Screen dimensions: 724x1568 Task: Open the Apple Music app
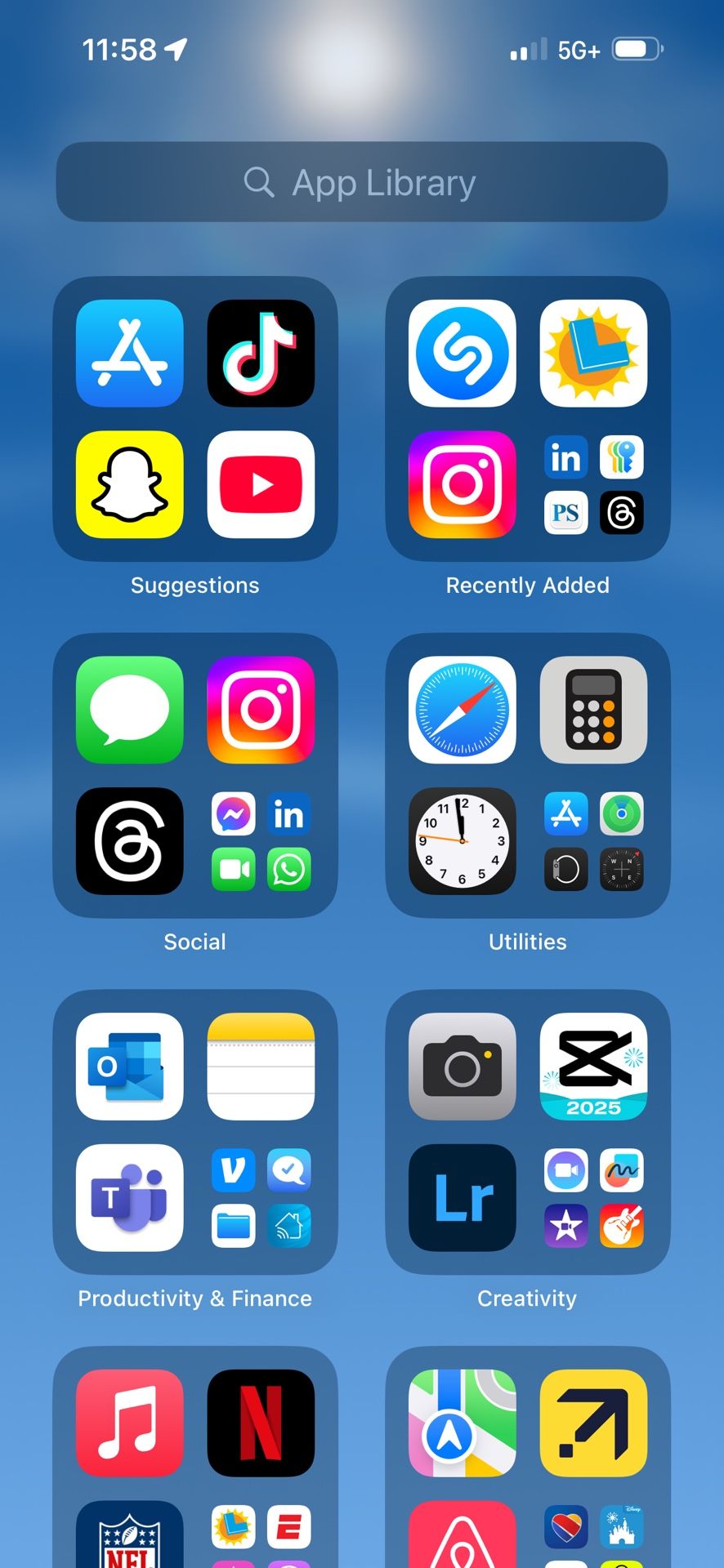pyautogui.click(x=129, y=1423)
